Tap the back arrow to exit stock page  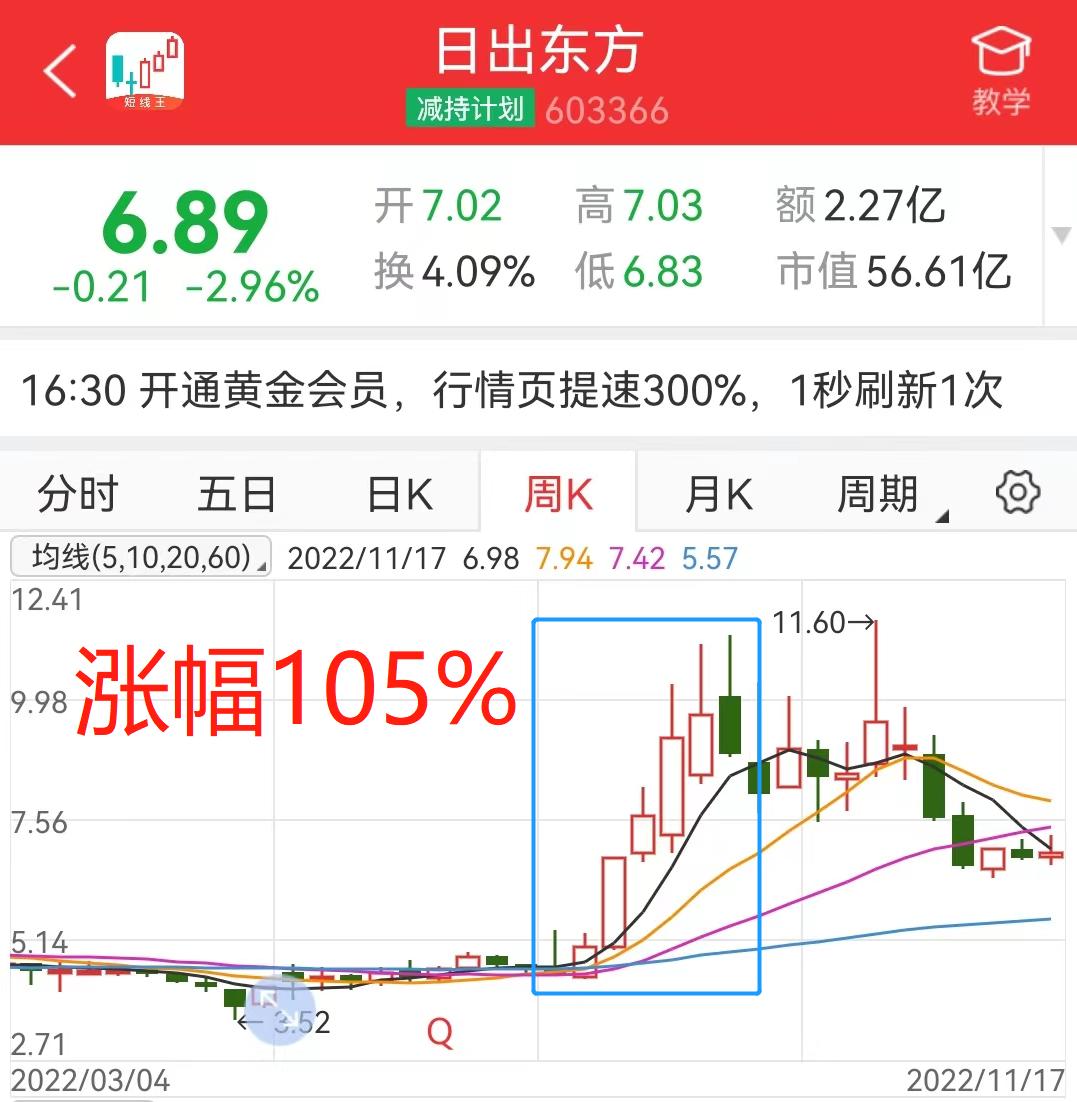57,72
